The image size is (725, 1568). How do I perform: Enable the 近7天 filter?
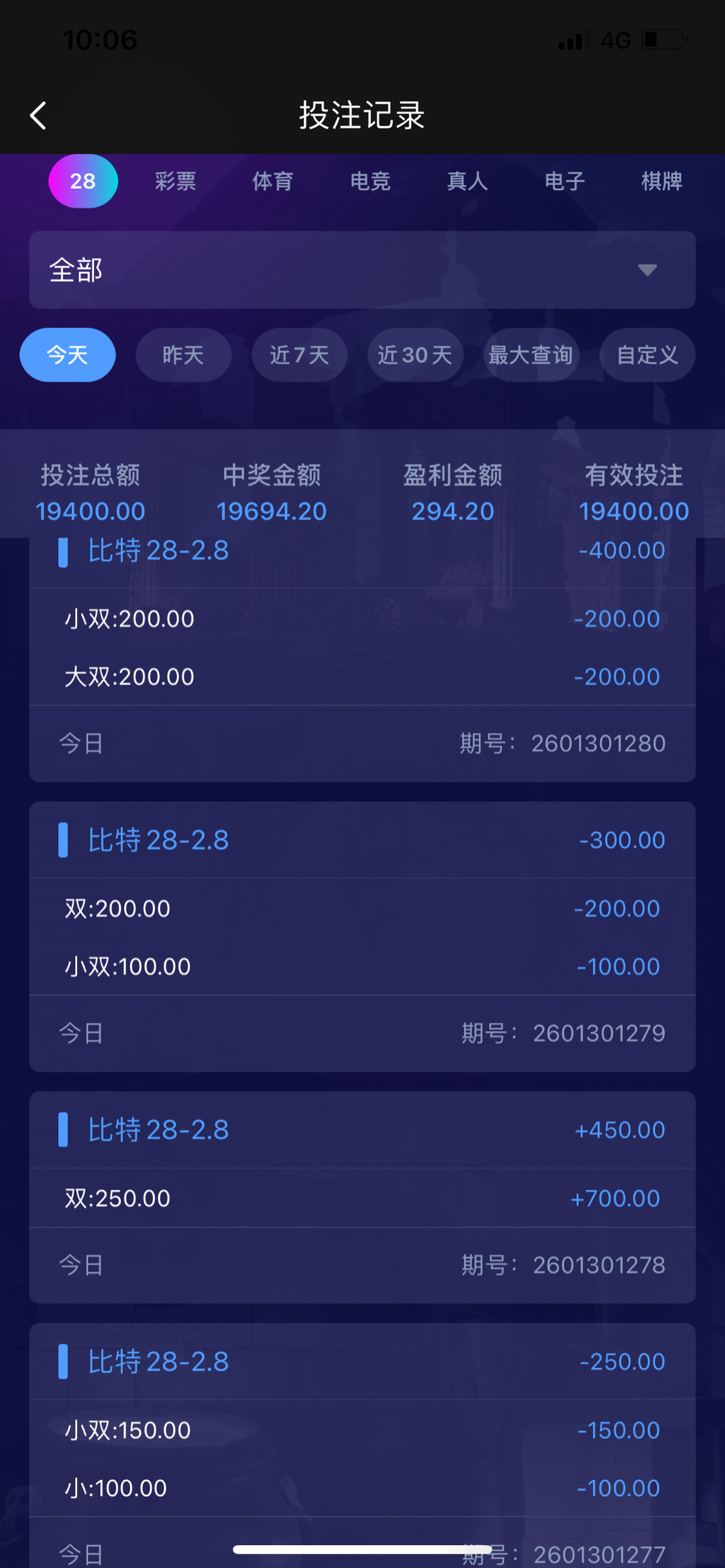tap(299, 355)
